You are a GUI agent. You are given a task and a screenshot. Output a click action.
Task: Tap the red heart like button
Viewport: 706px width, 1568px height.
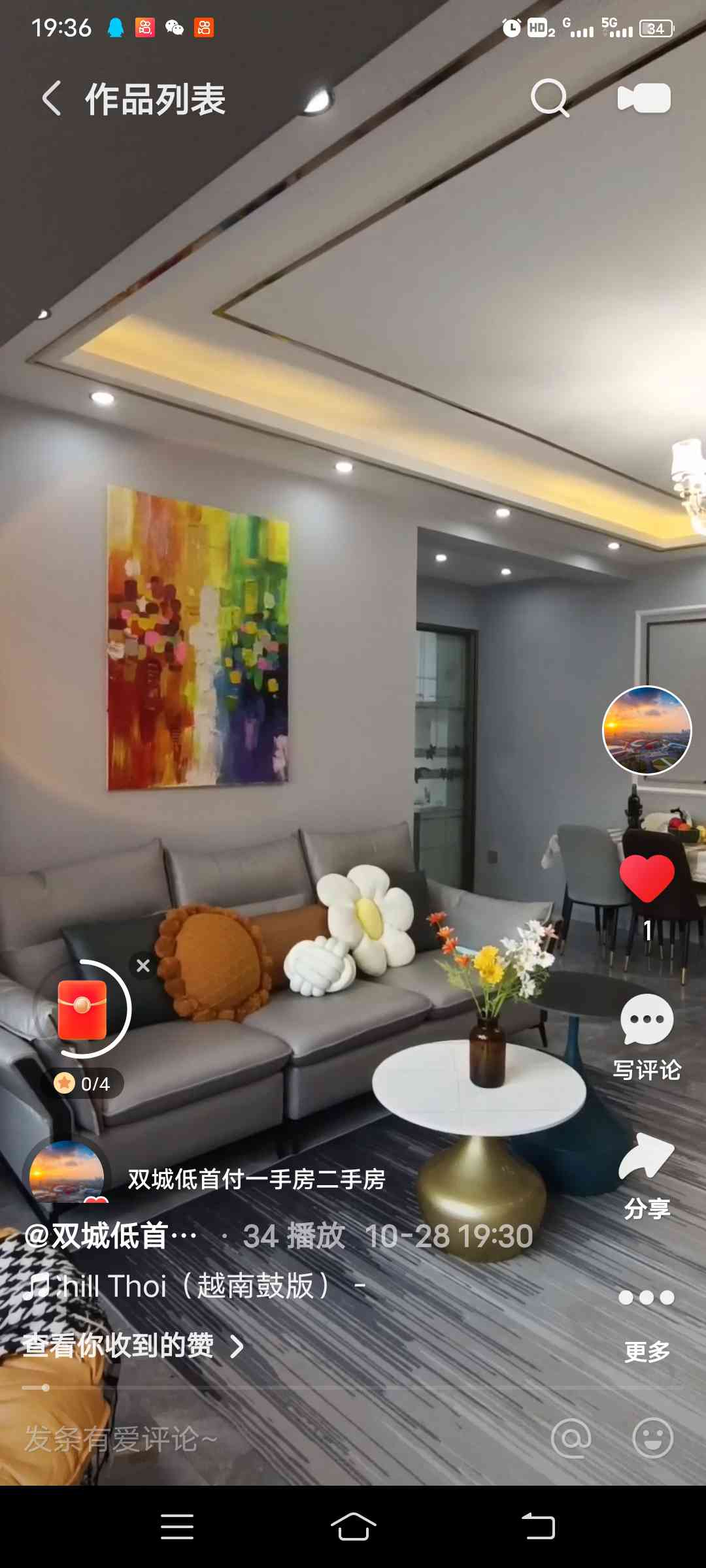coord(647,879)
